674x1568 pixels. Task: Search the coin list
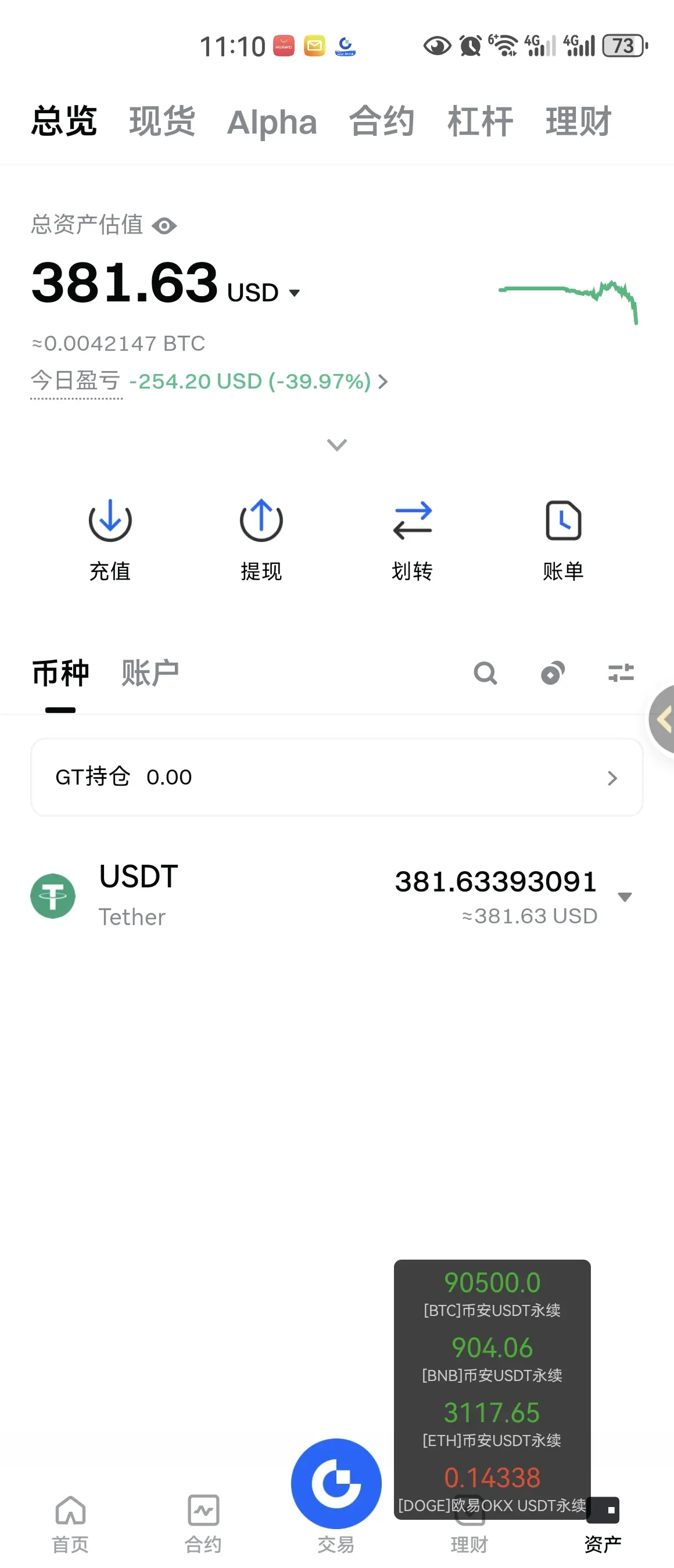pos(485,673)
